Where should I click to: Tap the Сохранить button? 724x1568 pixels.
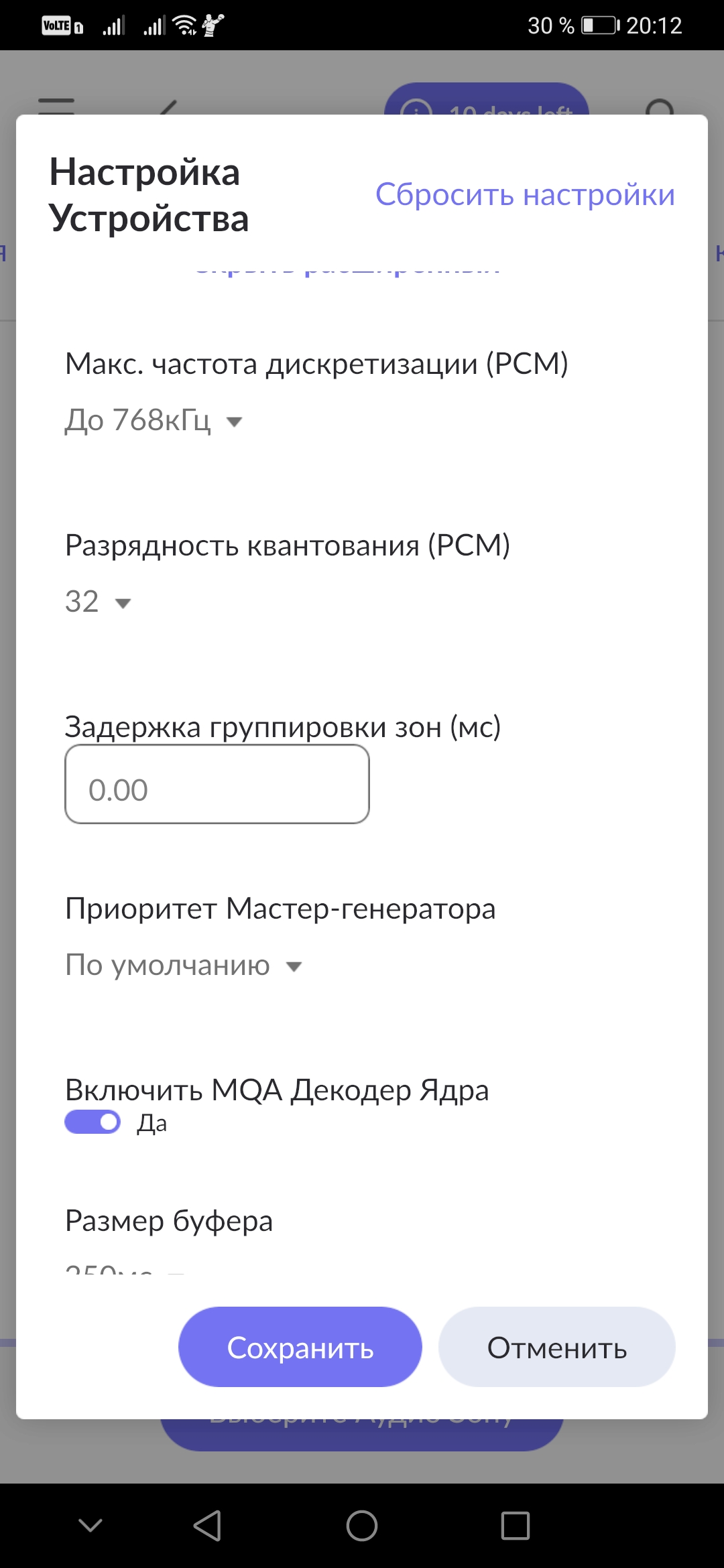tap(300, 1347)
